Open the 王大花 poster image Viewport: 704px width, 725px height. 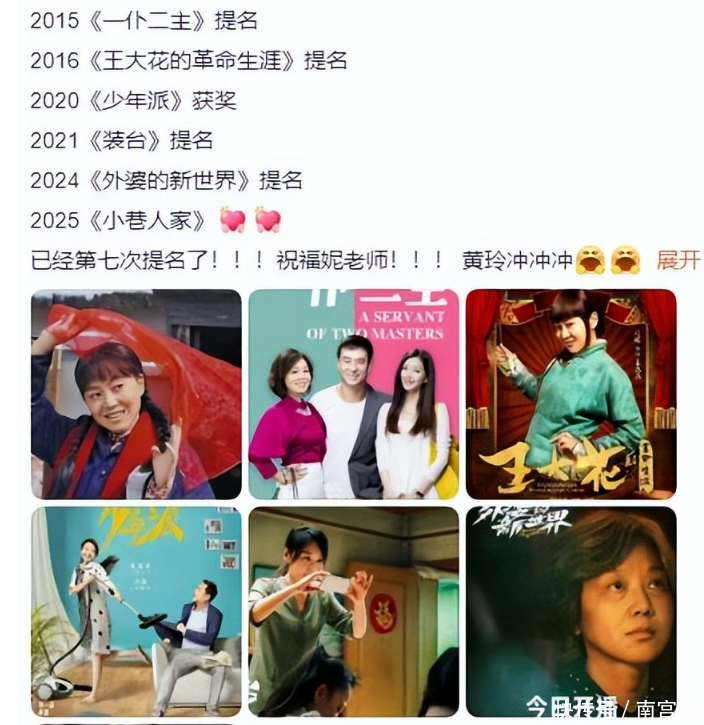[571, 394]
